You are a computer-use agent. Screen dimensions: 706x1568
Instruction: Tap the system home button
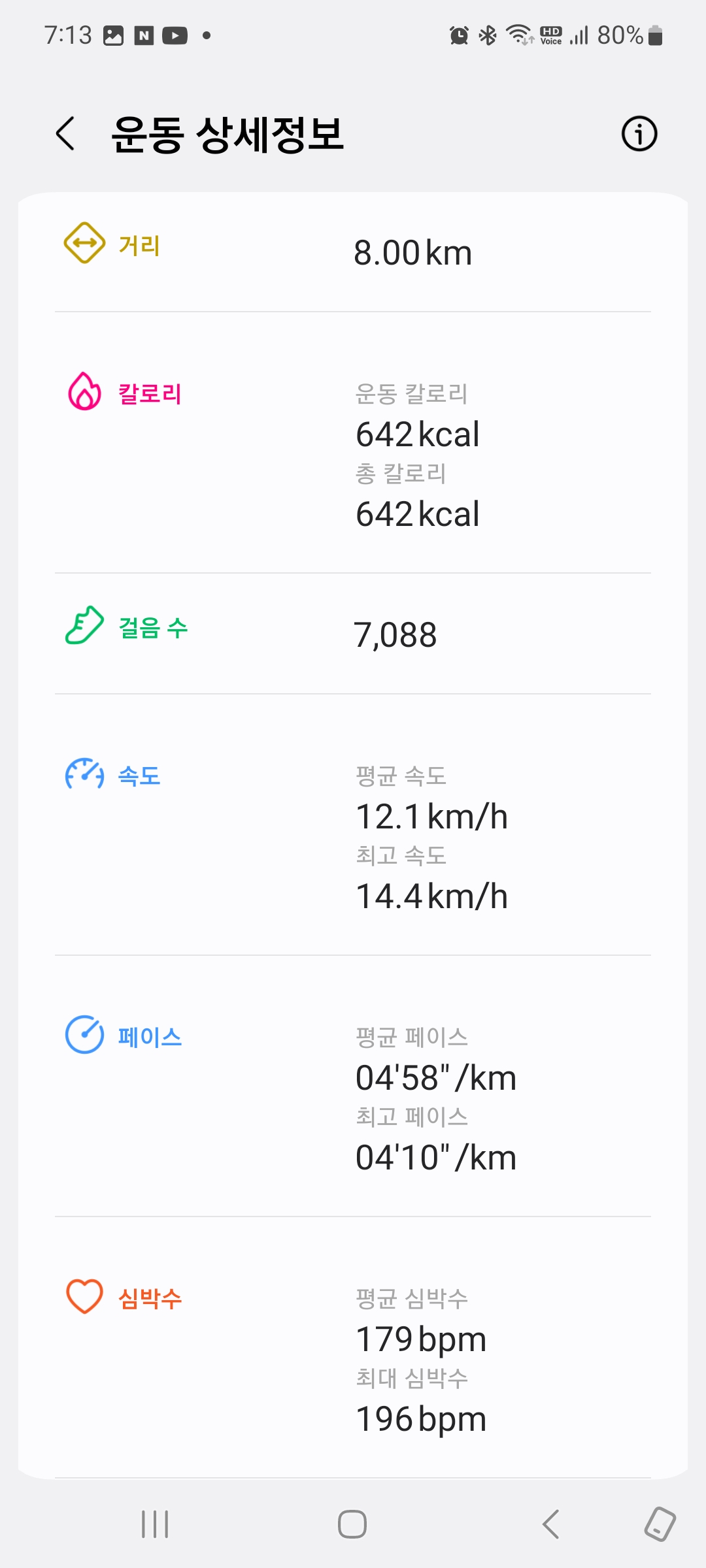352,1524
